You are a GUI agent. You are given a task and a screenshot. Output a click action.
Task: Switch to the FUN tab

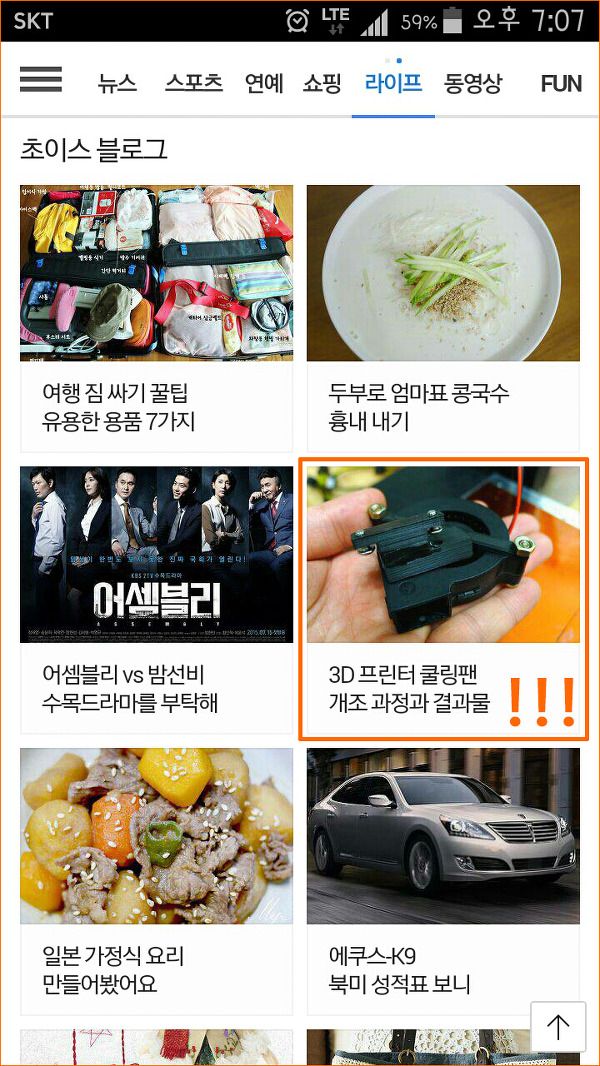pos(561,84)
